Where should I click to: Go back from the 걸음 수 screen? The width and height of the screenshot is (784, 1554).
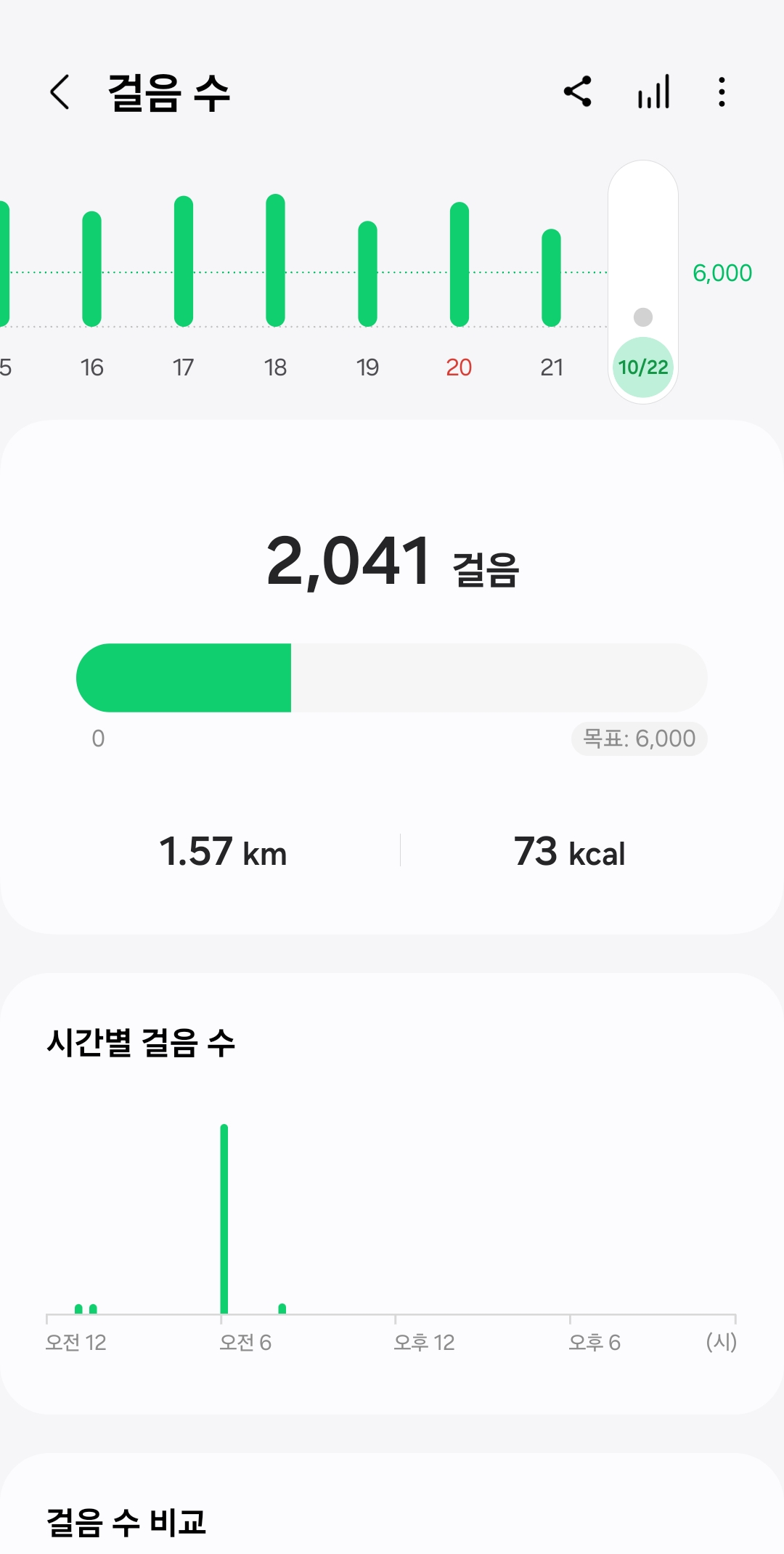click(60, 92)
